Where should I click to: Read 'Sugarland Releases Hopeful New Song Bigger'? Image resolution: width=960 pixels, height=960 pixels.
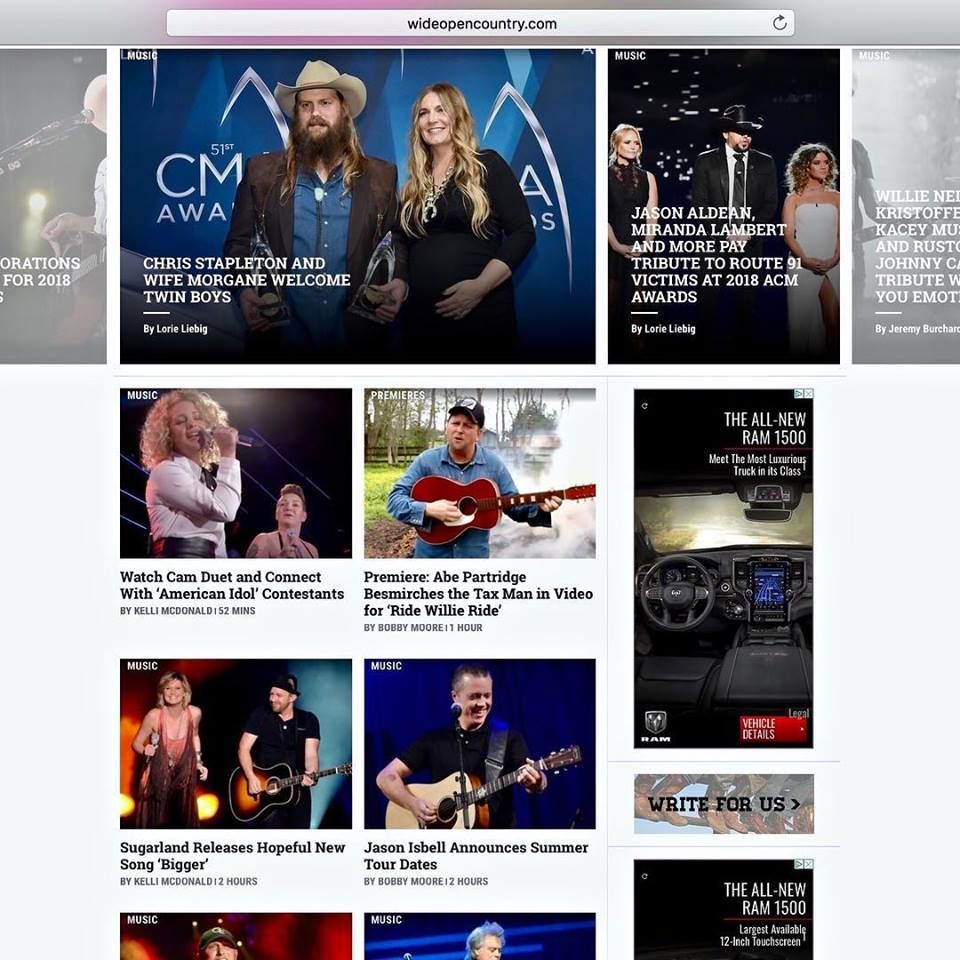click(x=232, y=855)
